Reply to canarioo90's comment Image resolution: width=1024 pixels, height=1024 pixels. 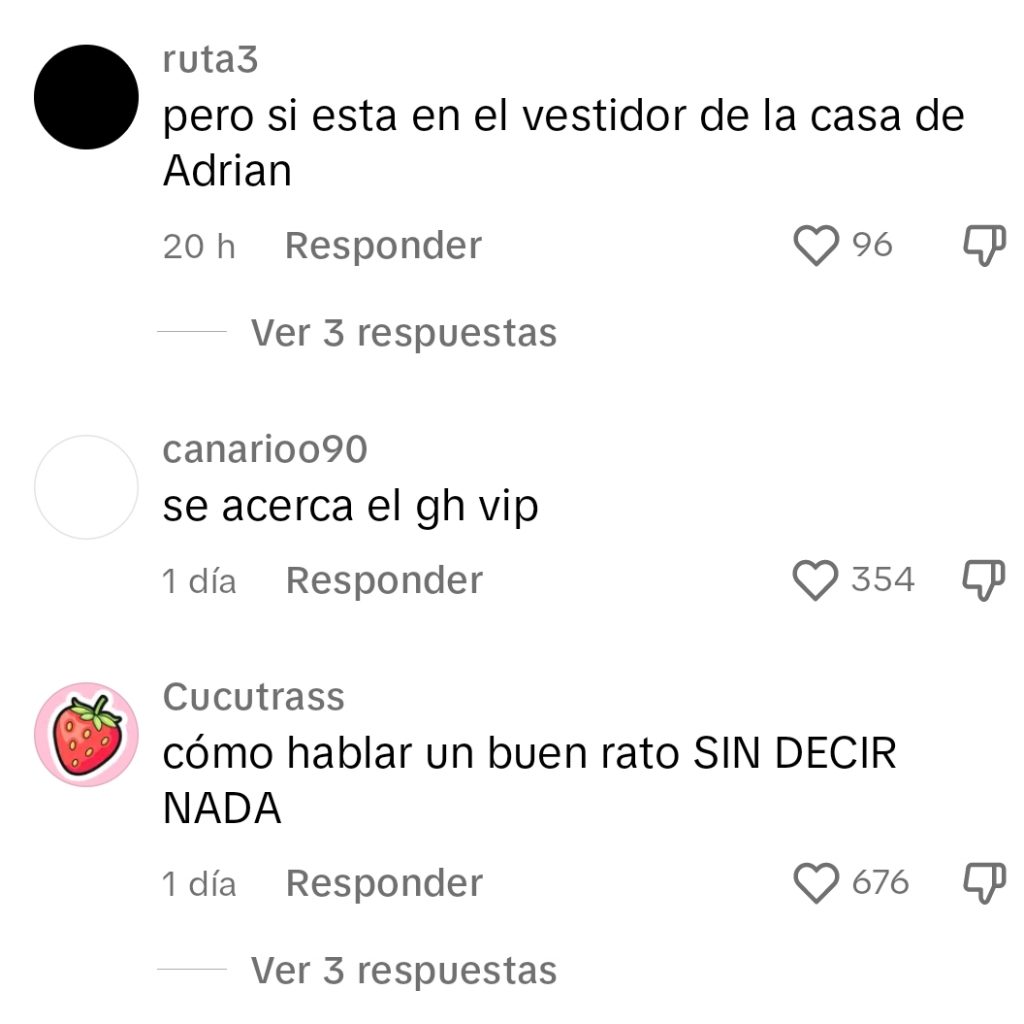pos(384,580)
